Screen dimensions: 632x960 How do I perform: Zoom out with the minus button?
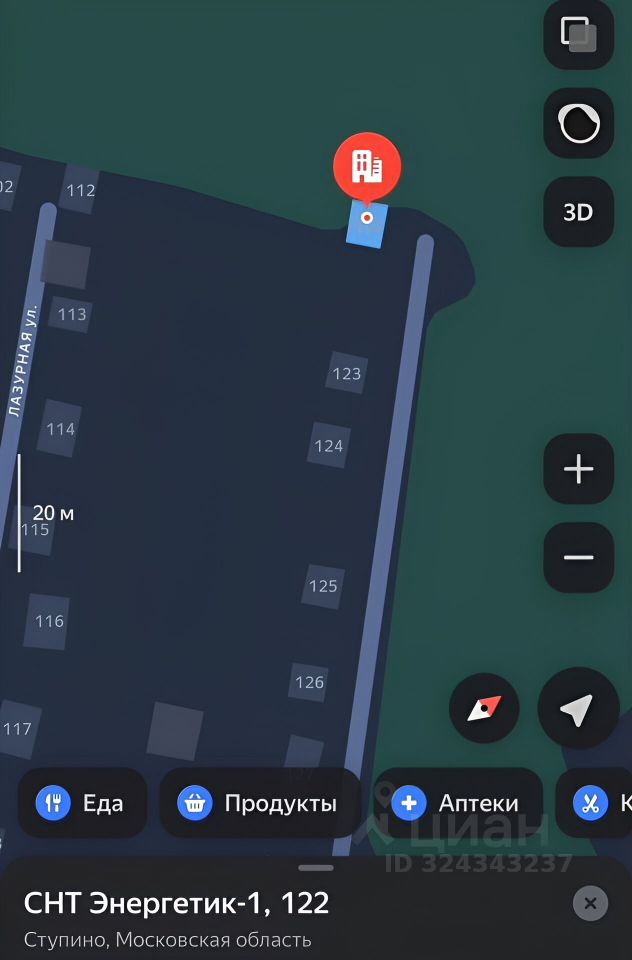click(578, 557)
